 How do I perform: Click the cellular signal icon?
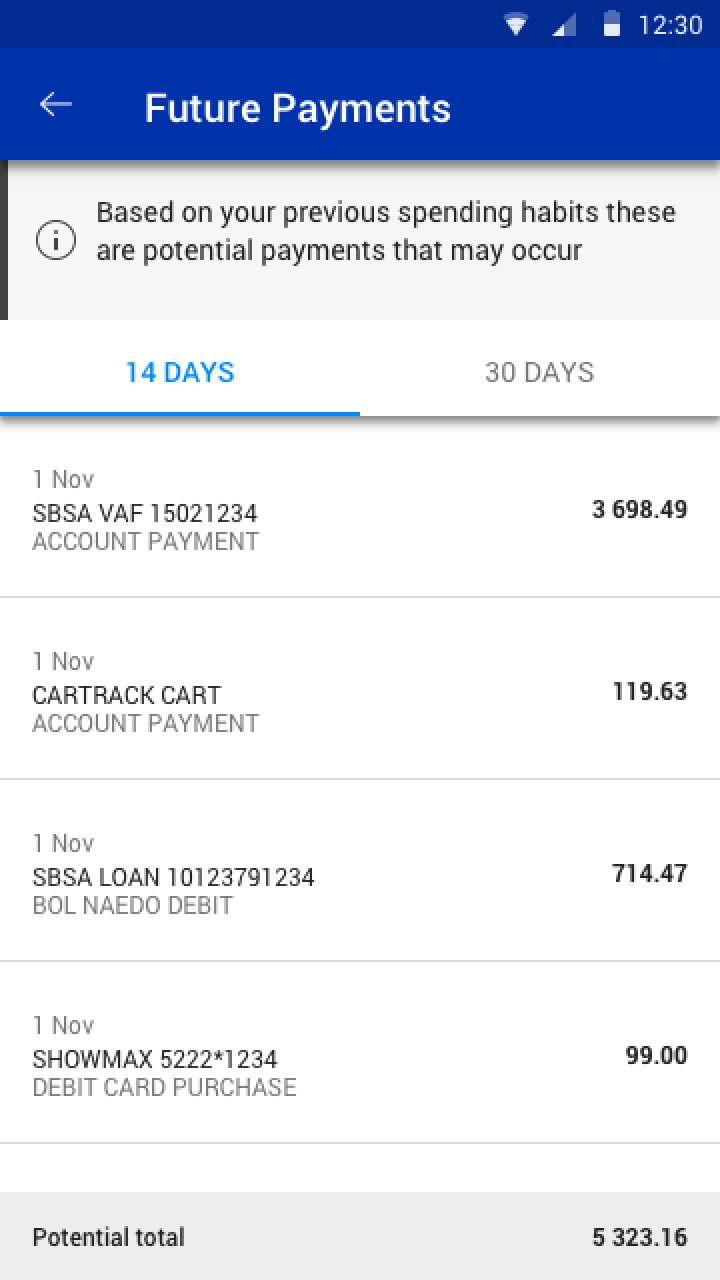pos(563,26)
